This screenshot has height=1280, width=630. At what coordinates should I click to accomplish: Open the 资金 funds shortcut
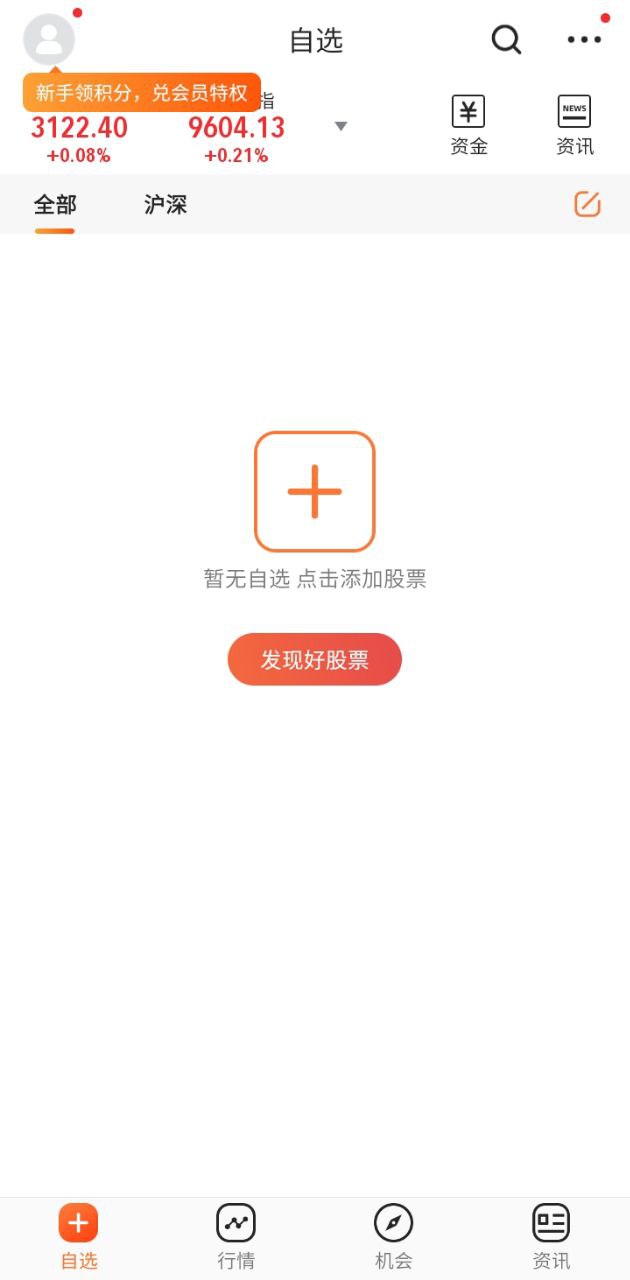tap(468, 126)
